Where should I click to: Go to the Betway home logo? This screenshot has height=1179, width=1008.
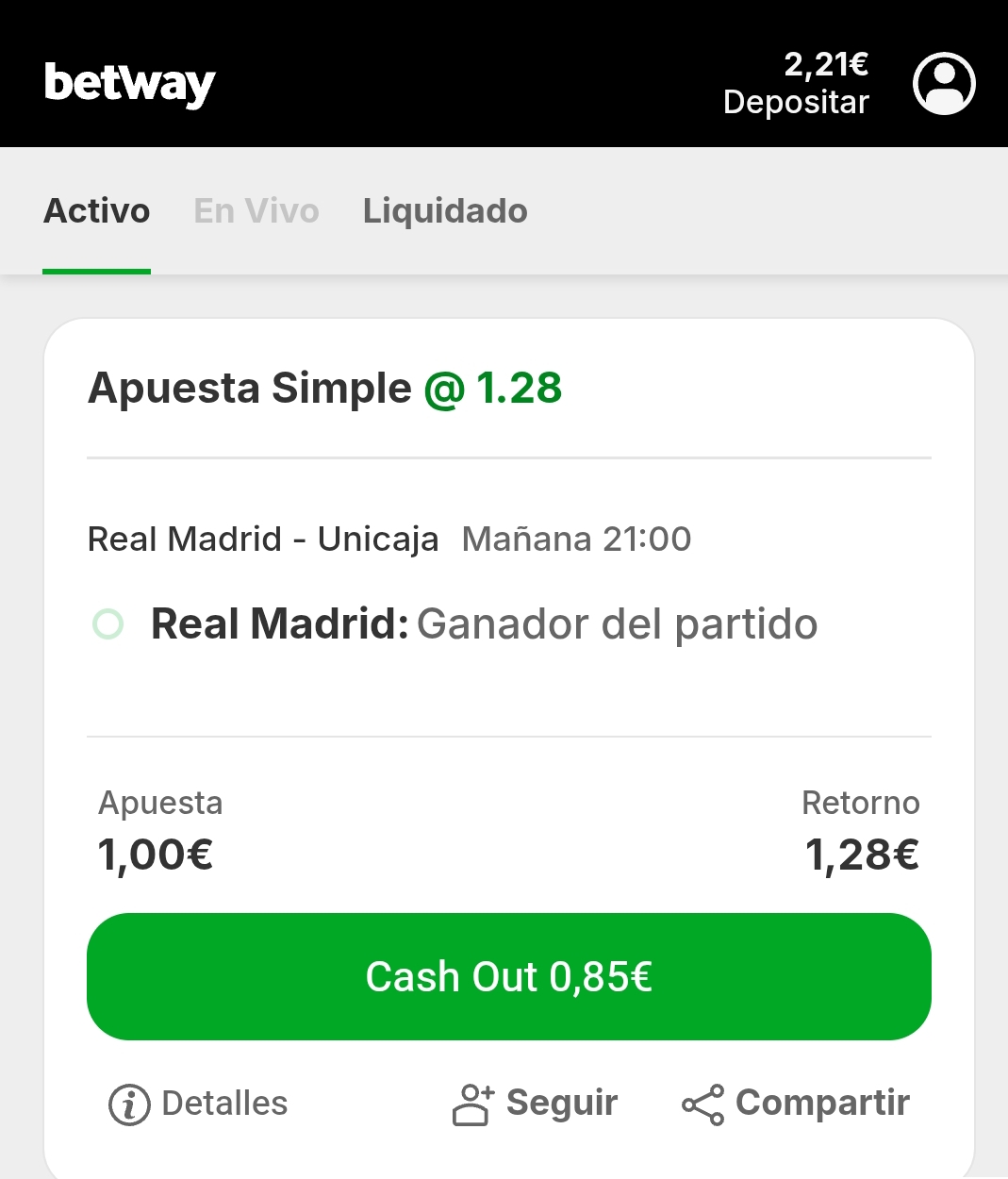[130, 84]
